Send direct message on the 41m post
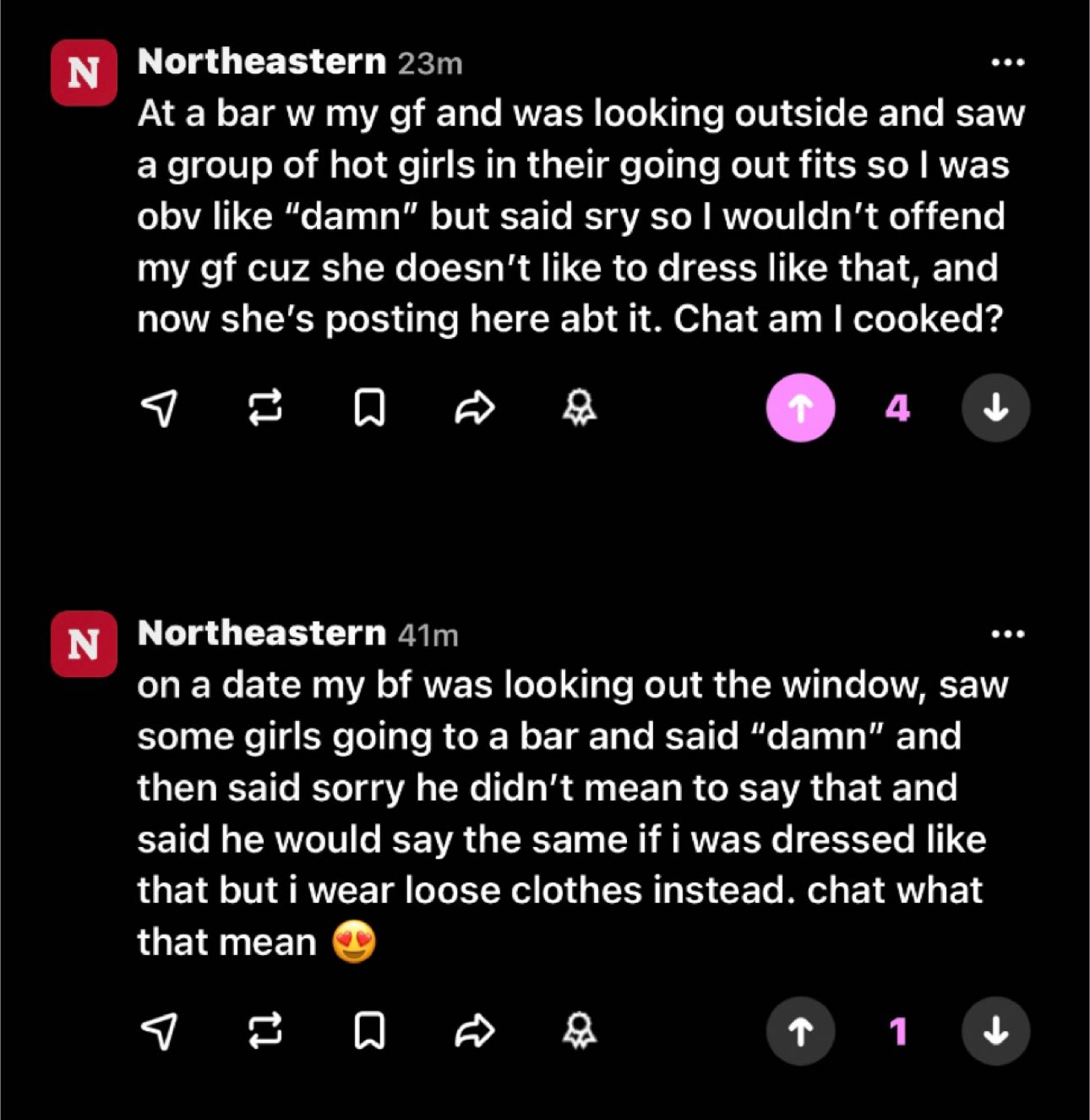Screen dimensions: 1090x1120 tap(159, 1031)
